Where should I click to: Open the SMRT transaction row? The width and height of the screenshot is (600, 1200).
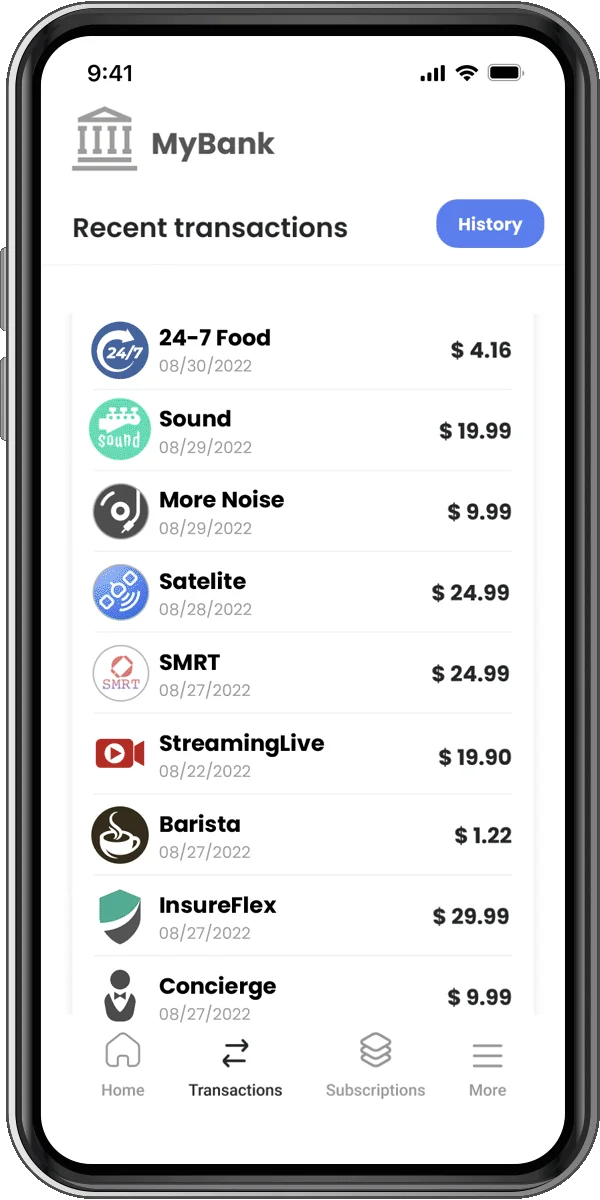tap(300, 674)
